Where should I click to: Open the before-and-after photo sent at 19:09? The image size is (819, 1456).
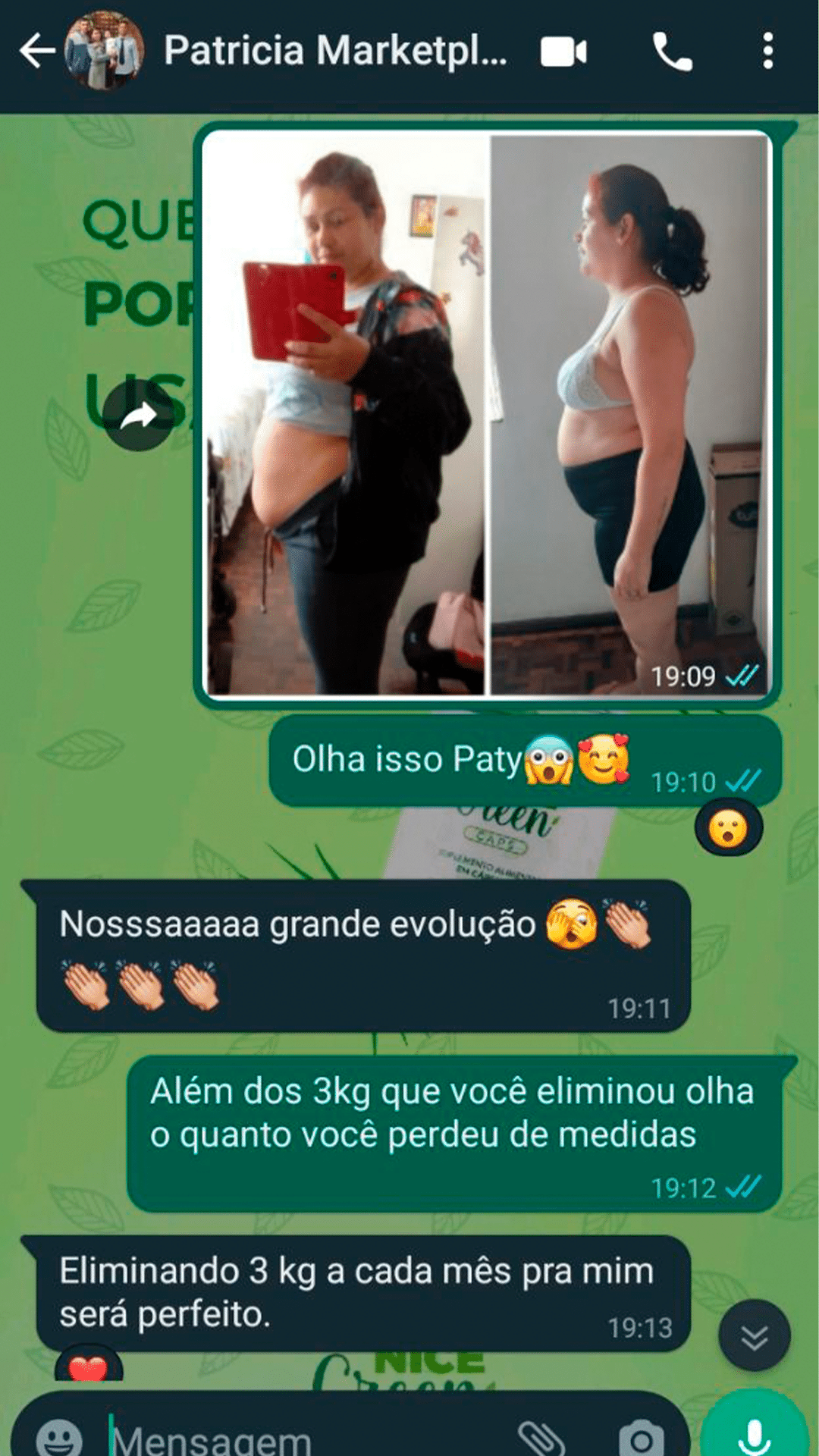pos(485,413)
